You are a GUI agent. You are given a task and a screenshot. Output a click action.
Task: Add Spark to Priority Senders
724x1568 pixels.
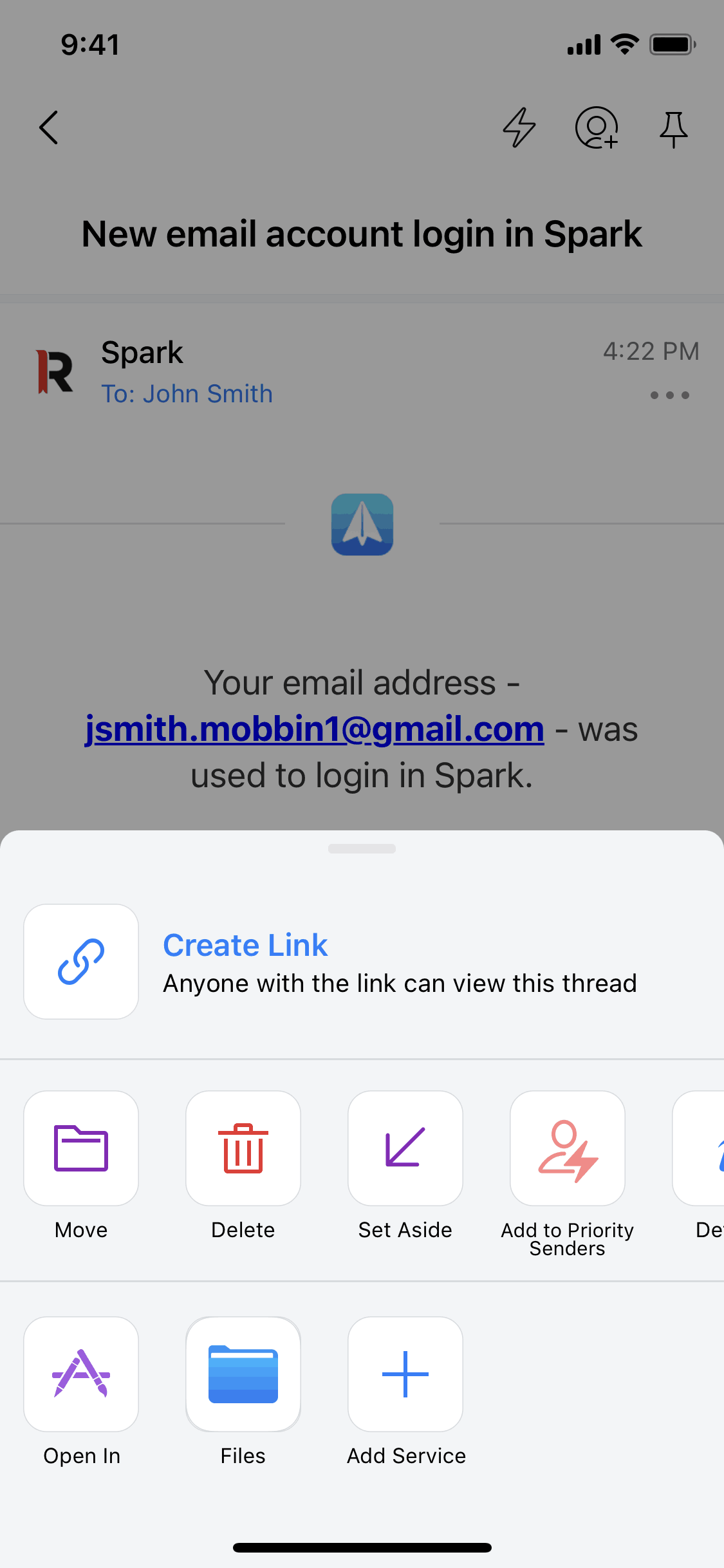click(568, 1148)
